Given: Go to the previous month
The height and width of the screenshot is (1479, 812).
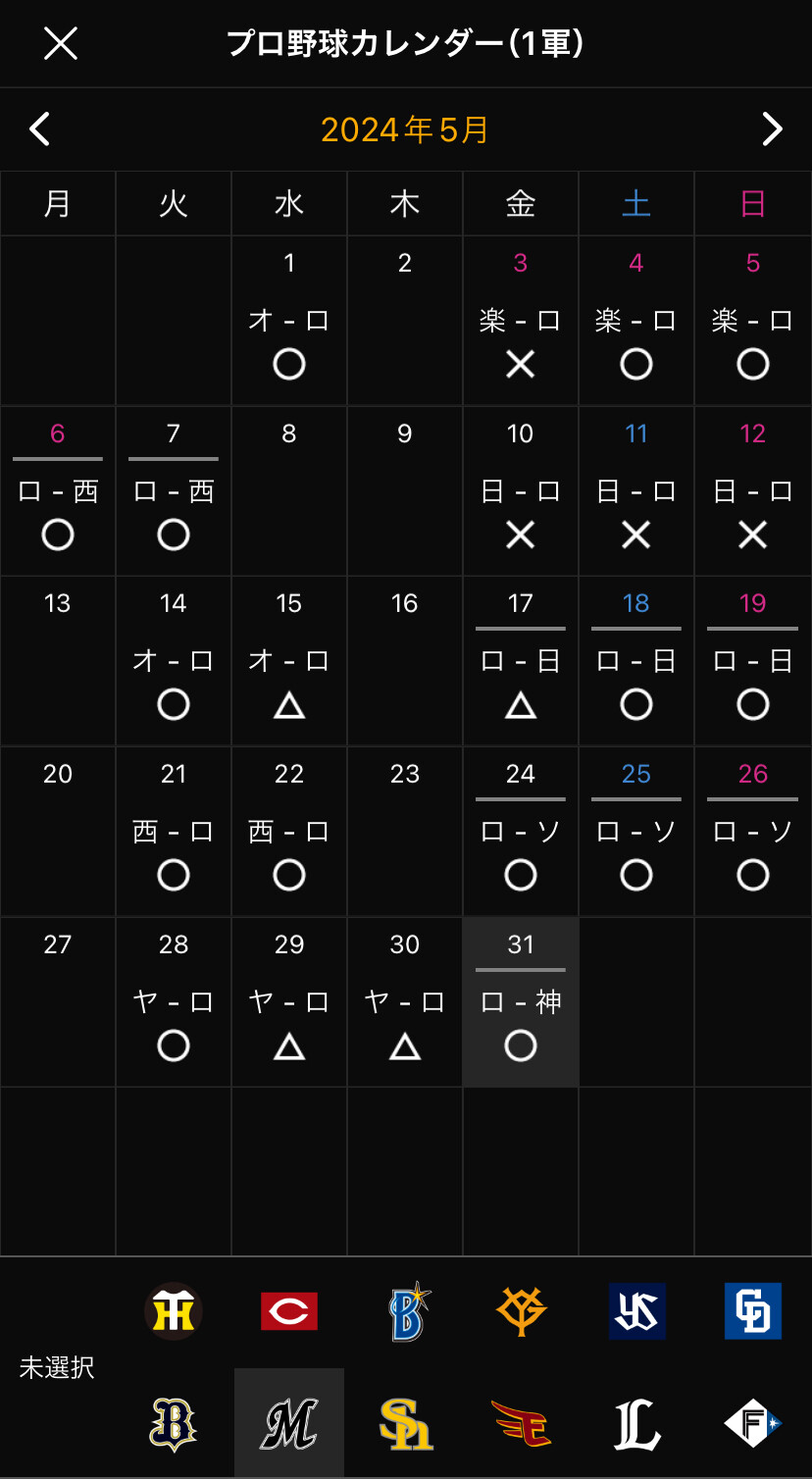Looking at the screenshot, I should (39, 129).
